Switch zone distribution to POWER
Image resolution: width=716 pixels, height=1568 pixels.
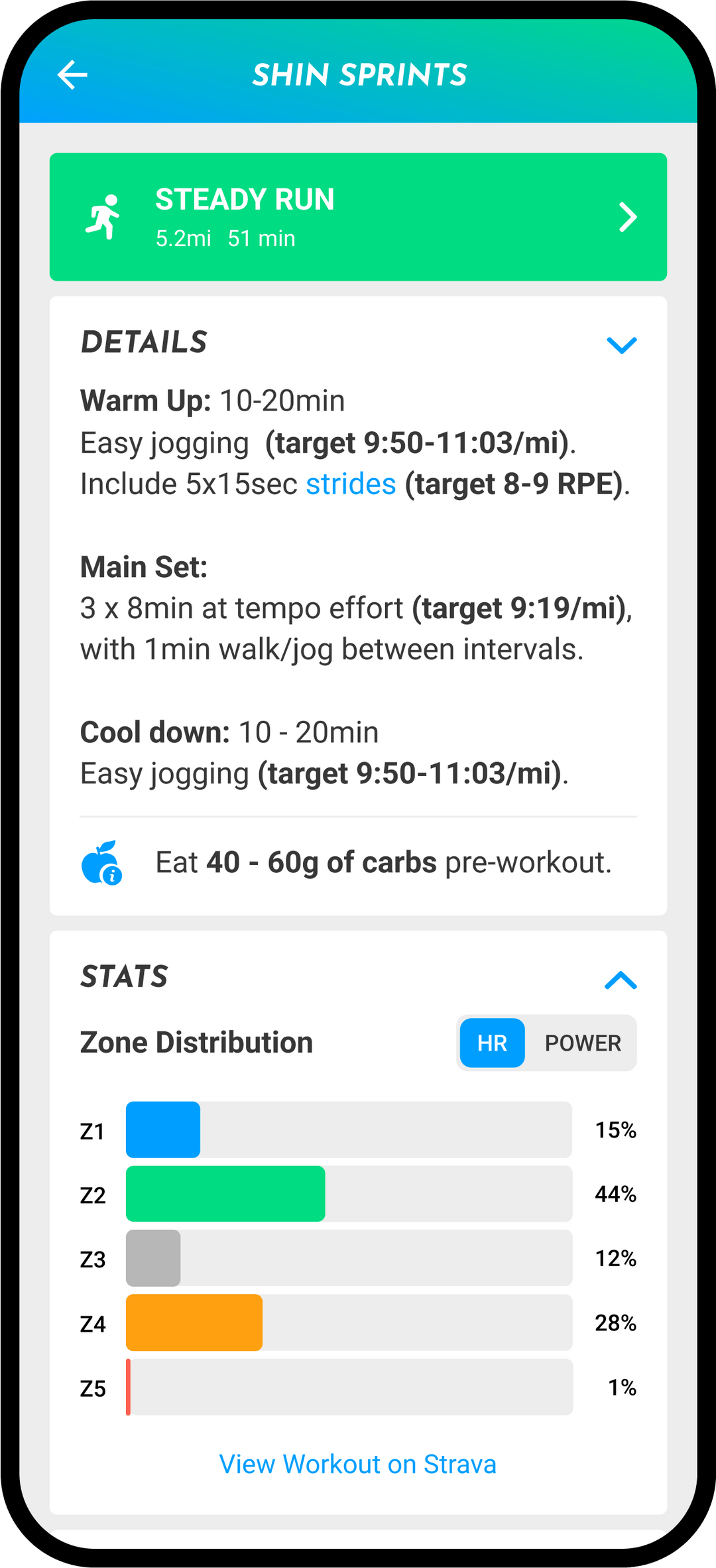click(x=582, y=1043)
